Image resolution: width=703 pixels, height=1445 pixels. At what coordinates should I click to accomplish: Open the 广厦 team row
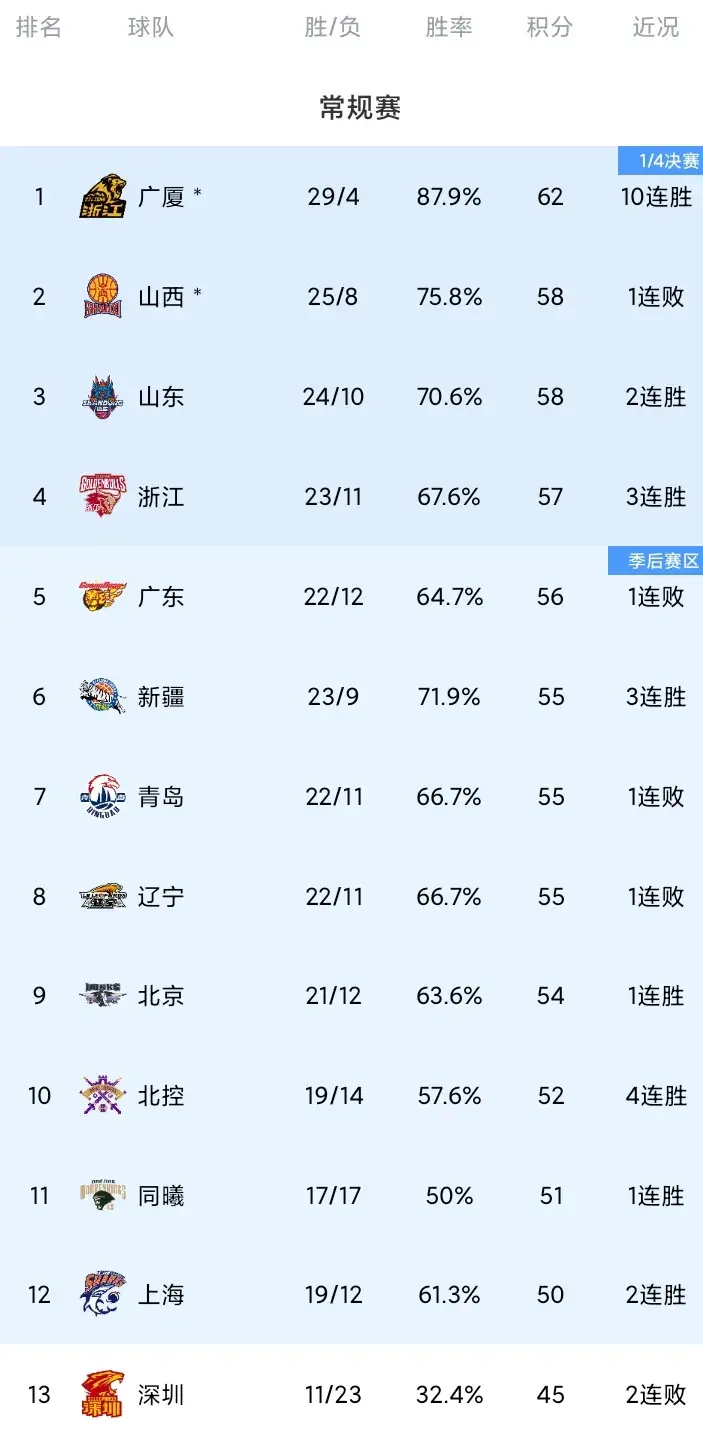click(x=351, y=197)
